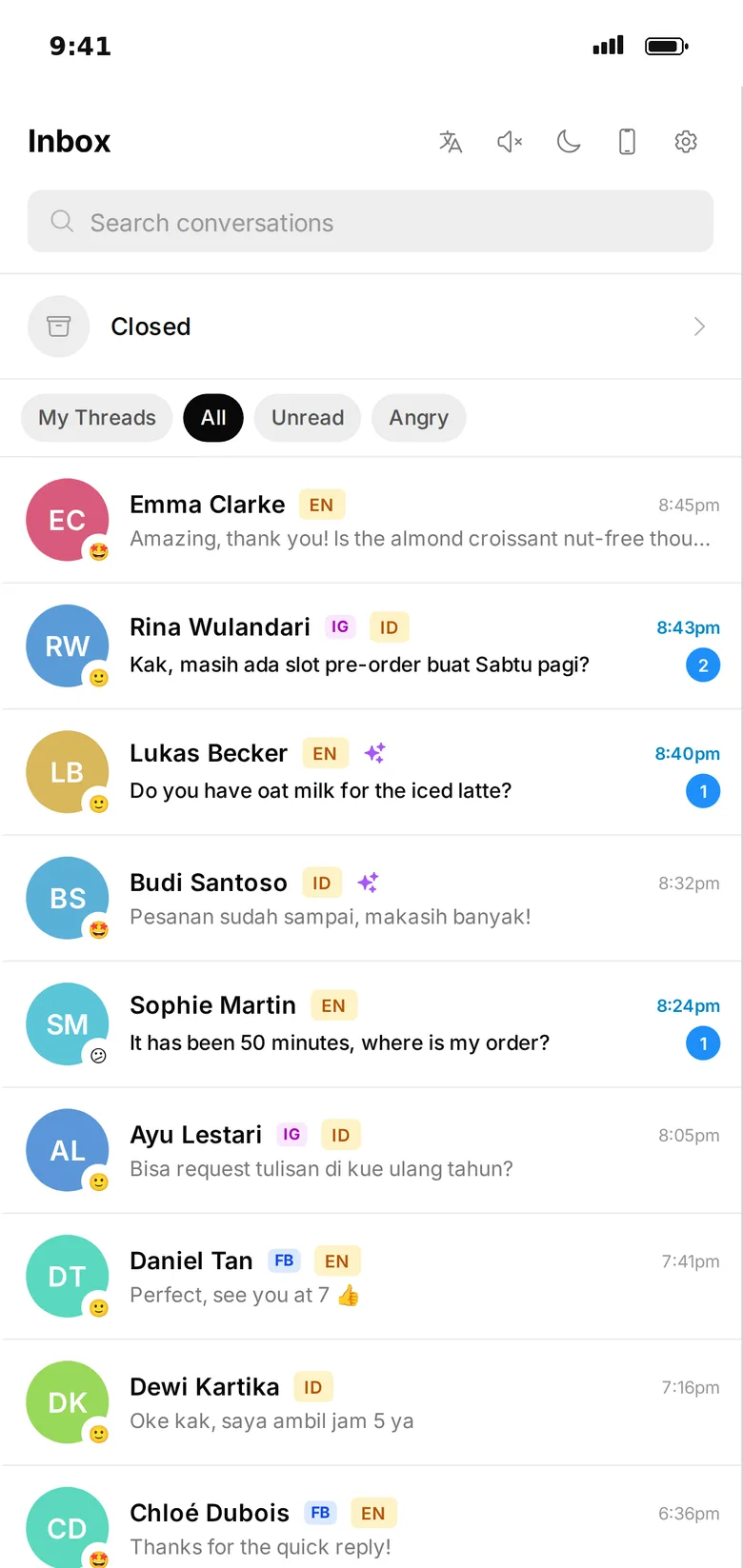Tap the phone device icon
Screen dimensions: 743x1568
pos(627,142)
